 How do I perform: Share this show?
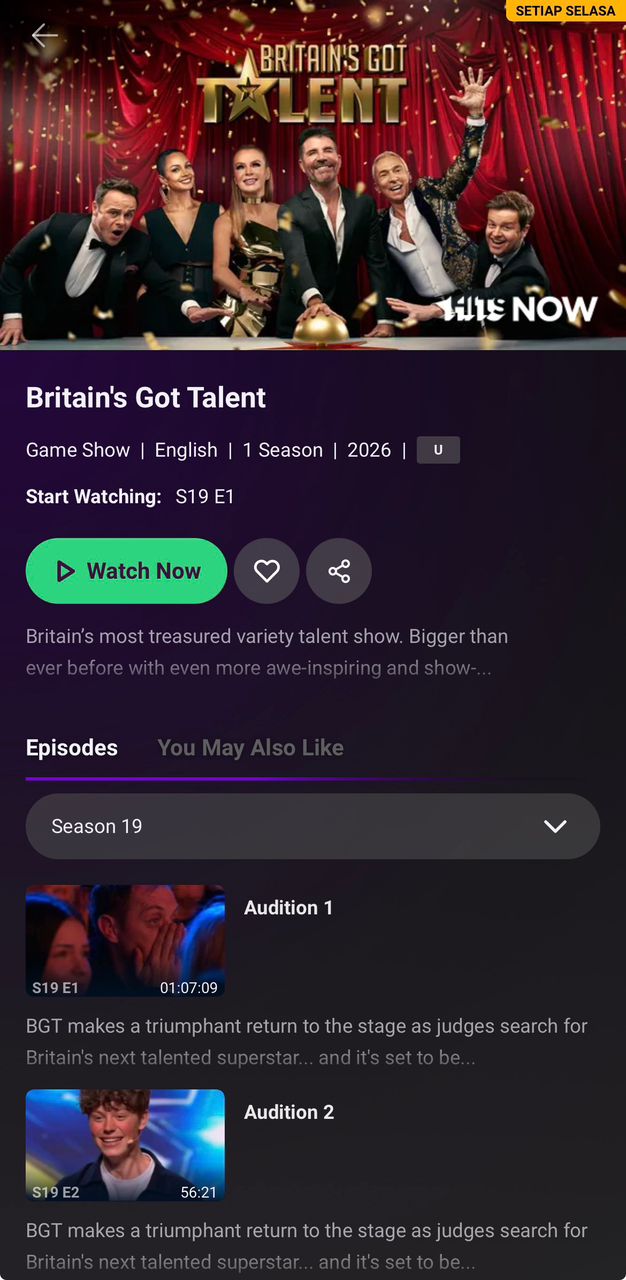point(339,571)
